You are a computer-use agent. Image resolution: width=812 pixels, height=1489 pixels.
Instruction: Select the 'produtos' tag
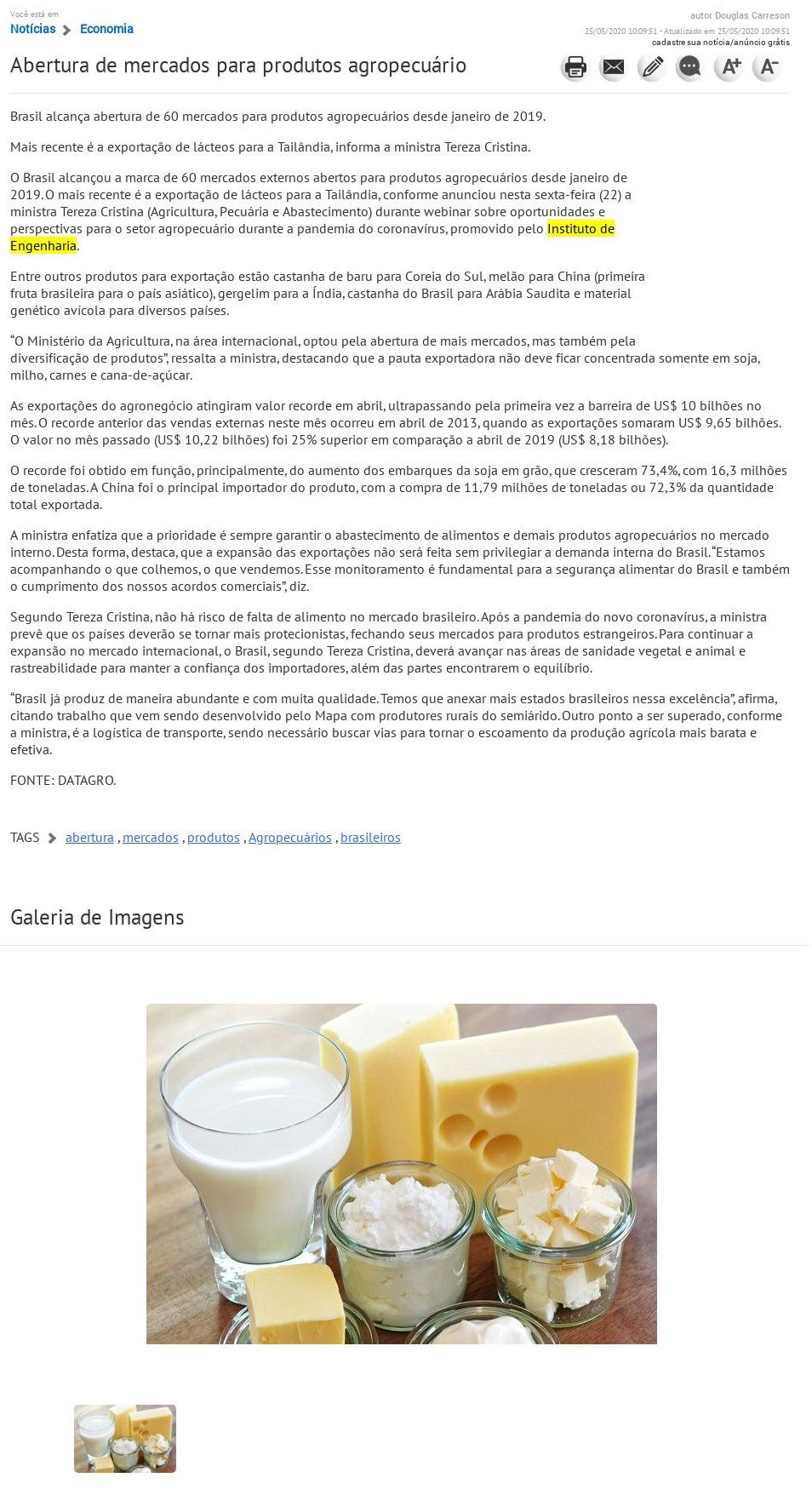214,838
